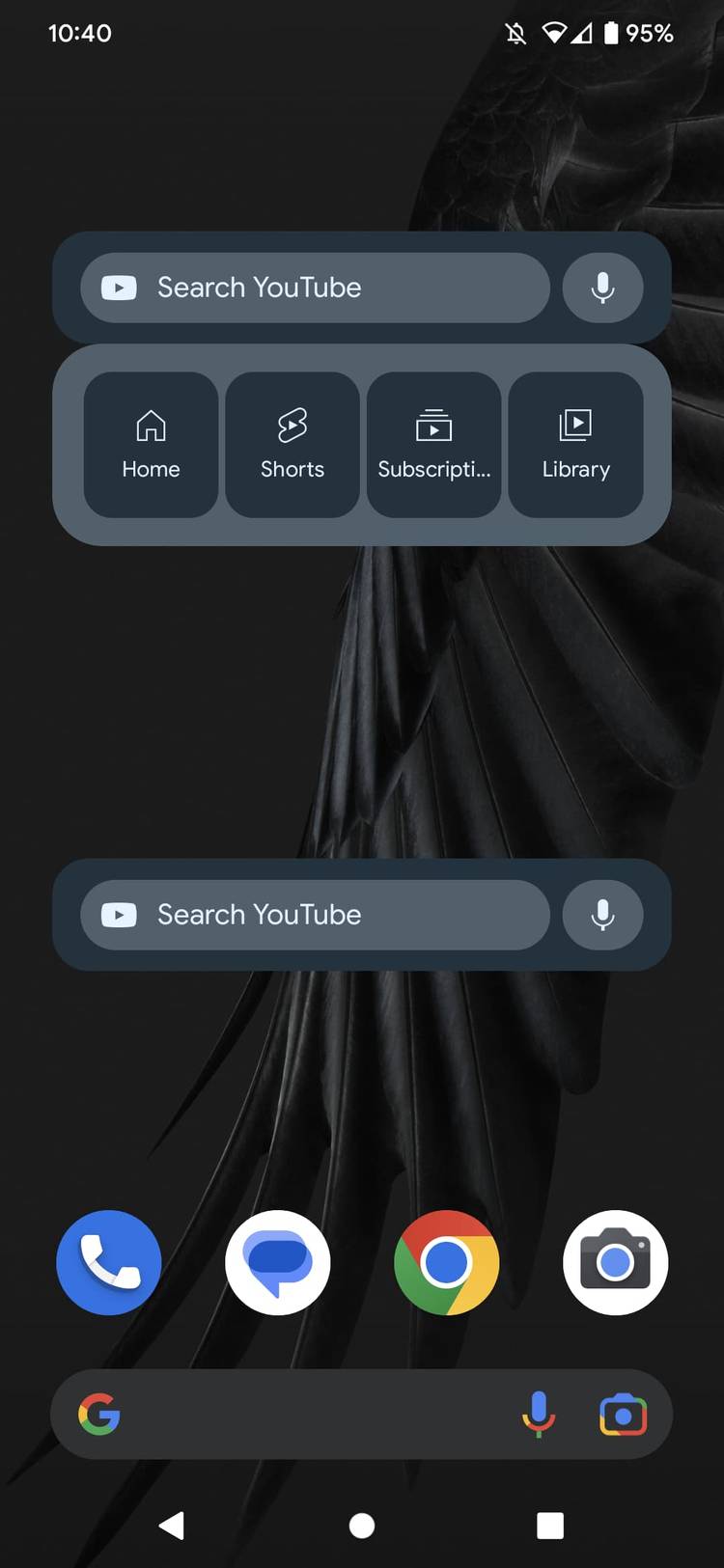Launch Google Chrome
Image resolution: width=724 pixels, height=1568 pixels.
tap(446, 1262)
